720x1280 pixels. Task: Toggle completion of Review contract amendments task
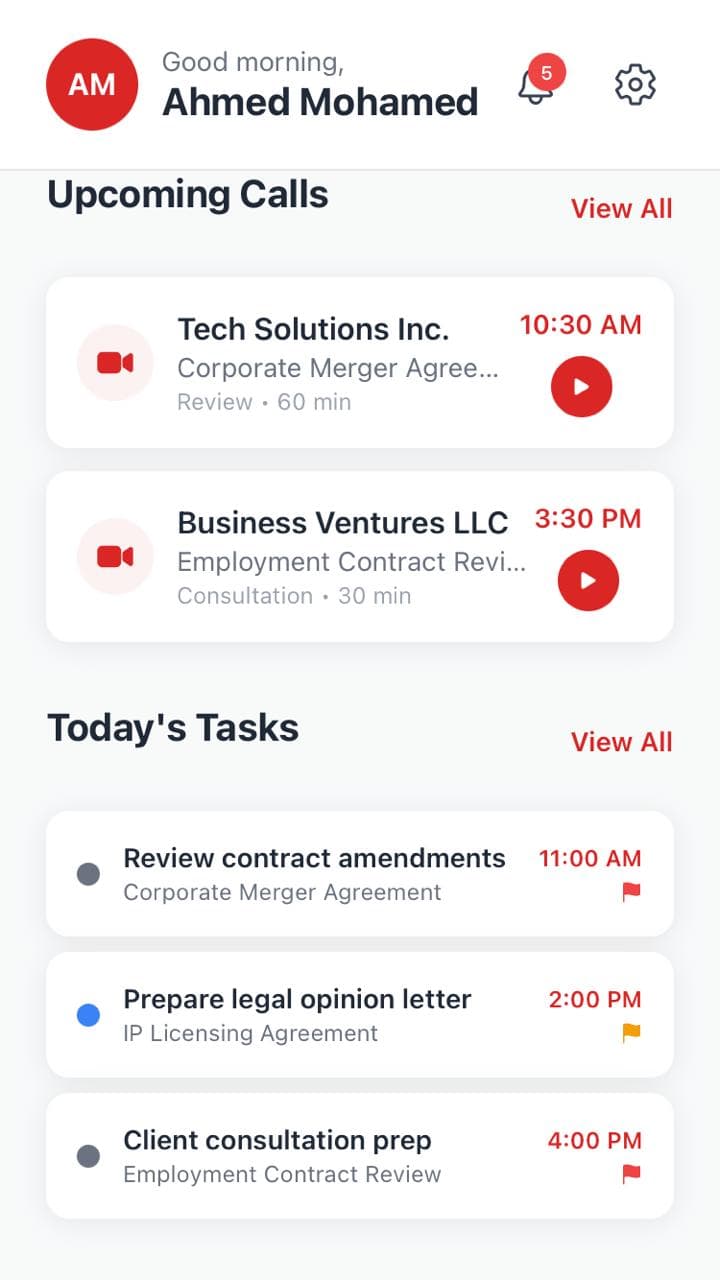pyautogui.click(x=88, y=873)
